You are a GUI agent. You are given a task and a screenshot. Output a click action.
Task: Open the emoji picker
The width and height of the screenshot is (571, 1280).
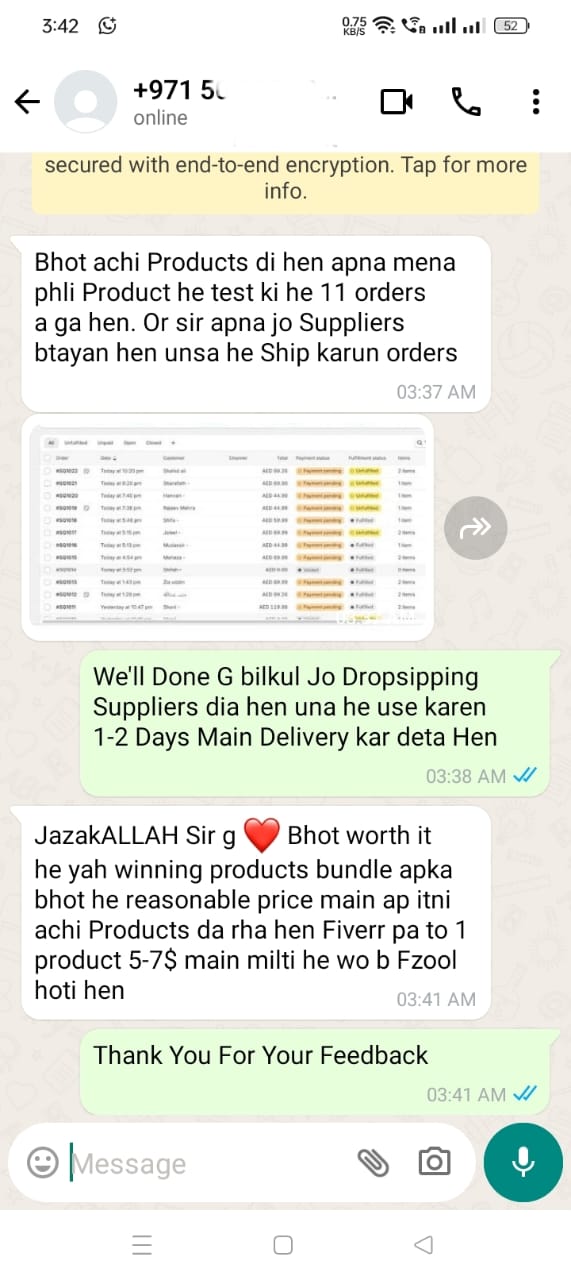coord(42,1162)
